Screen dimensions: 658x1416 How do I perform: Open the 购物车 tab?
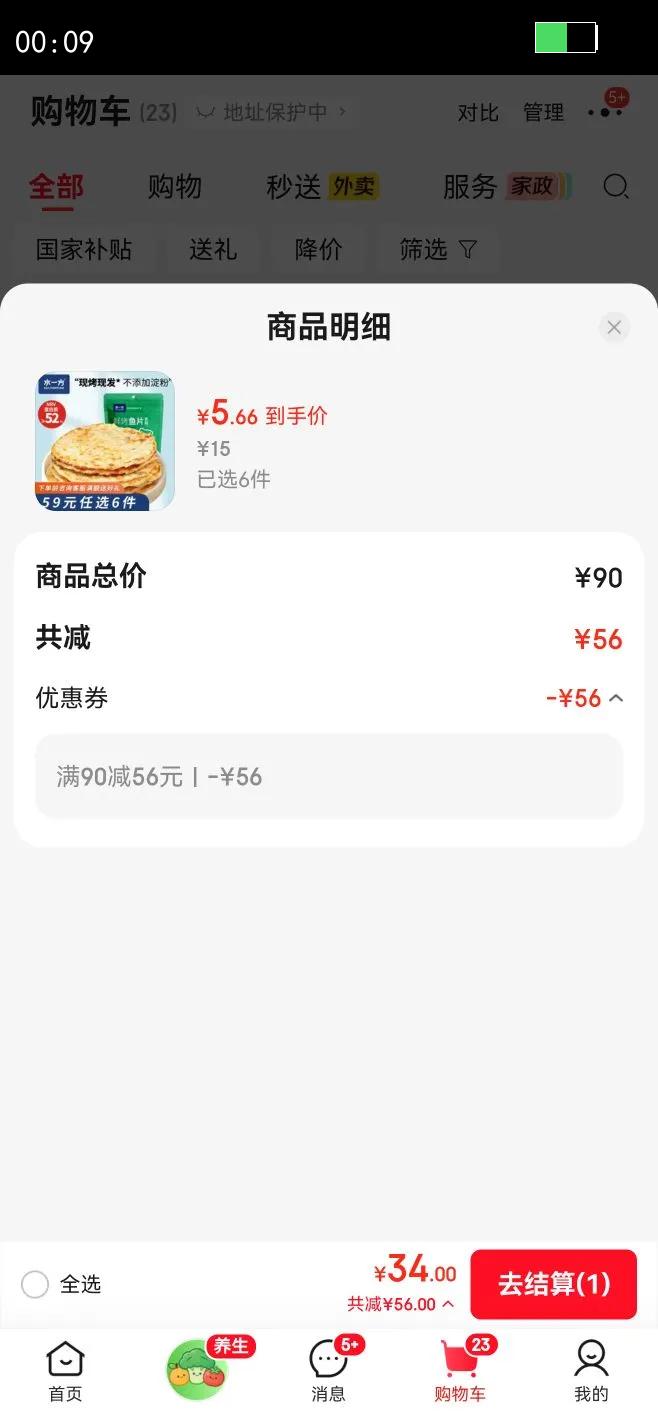point(460,1371)
